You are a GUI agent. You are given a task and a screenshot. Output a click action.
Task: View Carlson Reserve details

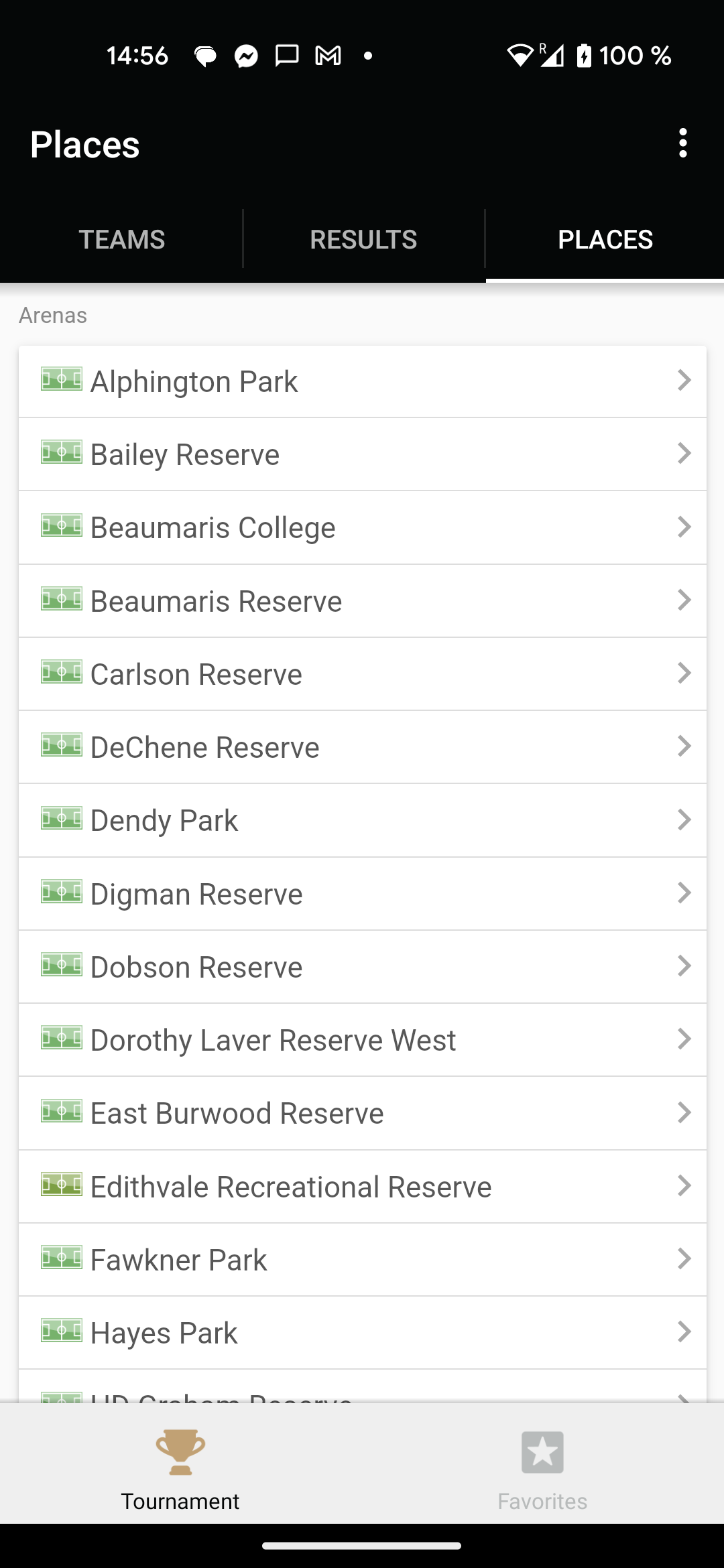[x=363, y=674]
